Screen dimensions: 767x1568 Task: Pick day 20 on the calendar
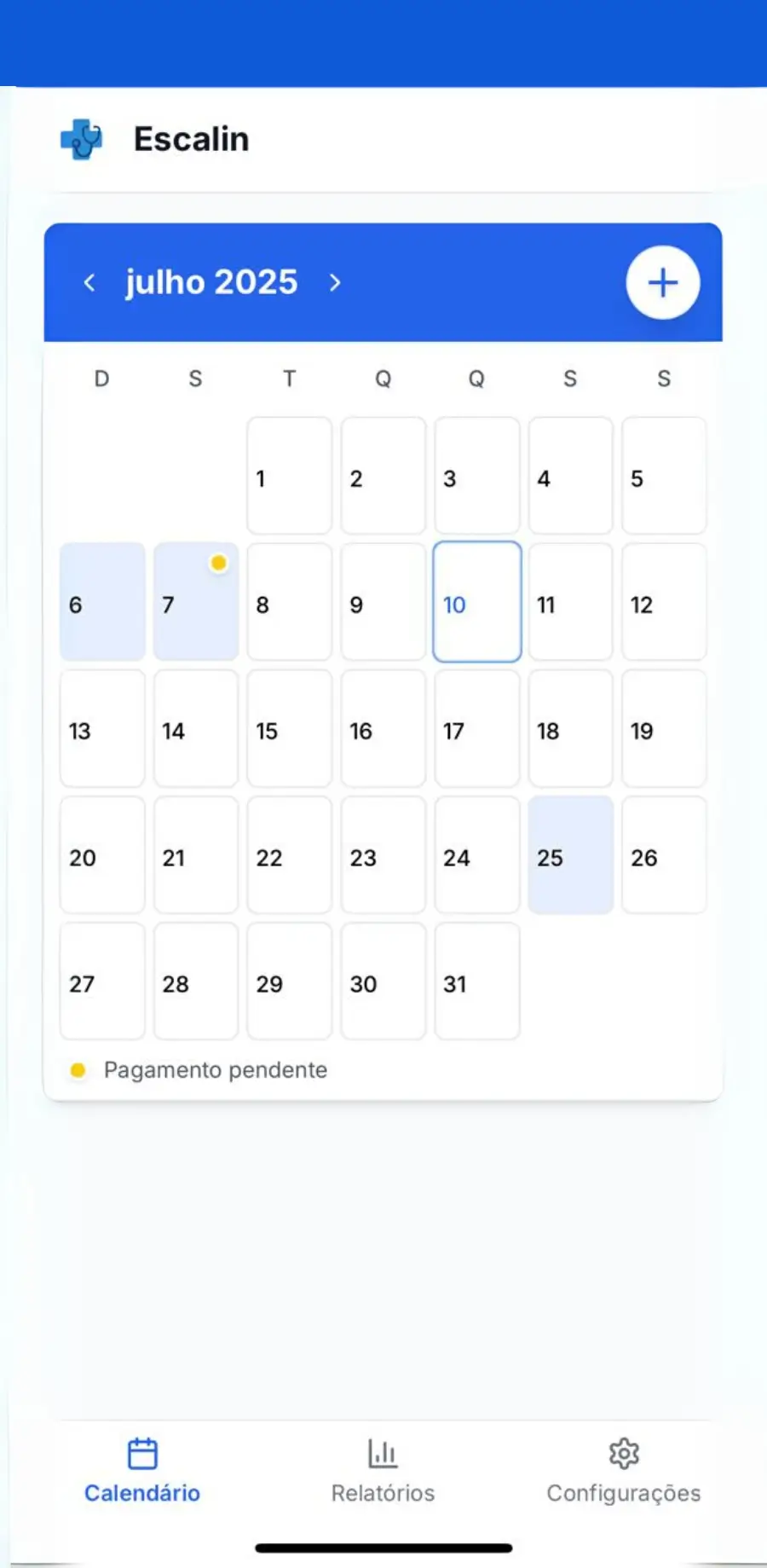pos(102,855)
